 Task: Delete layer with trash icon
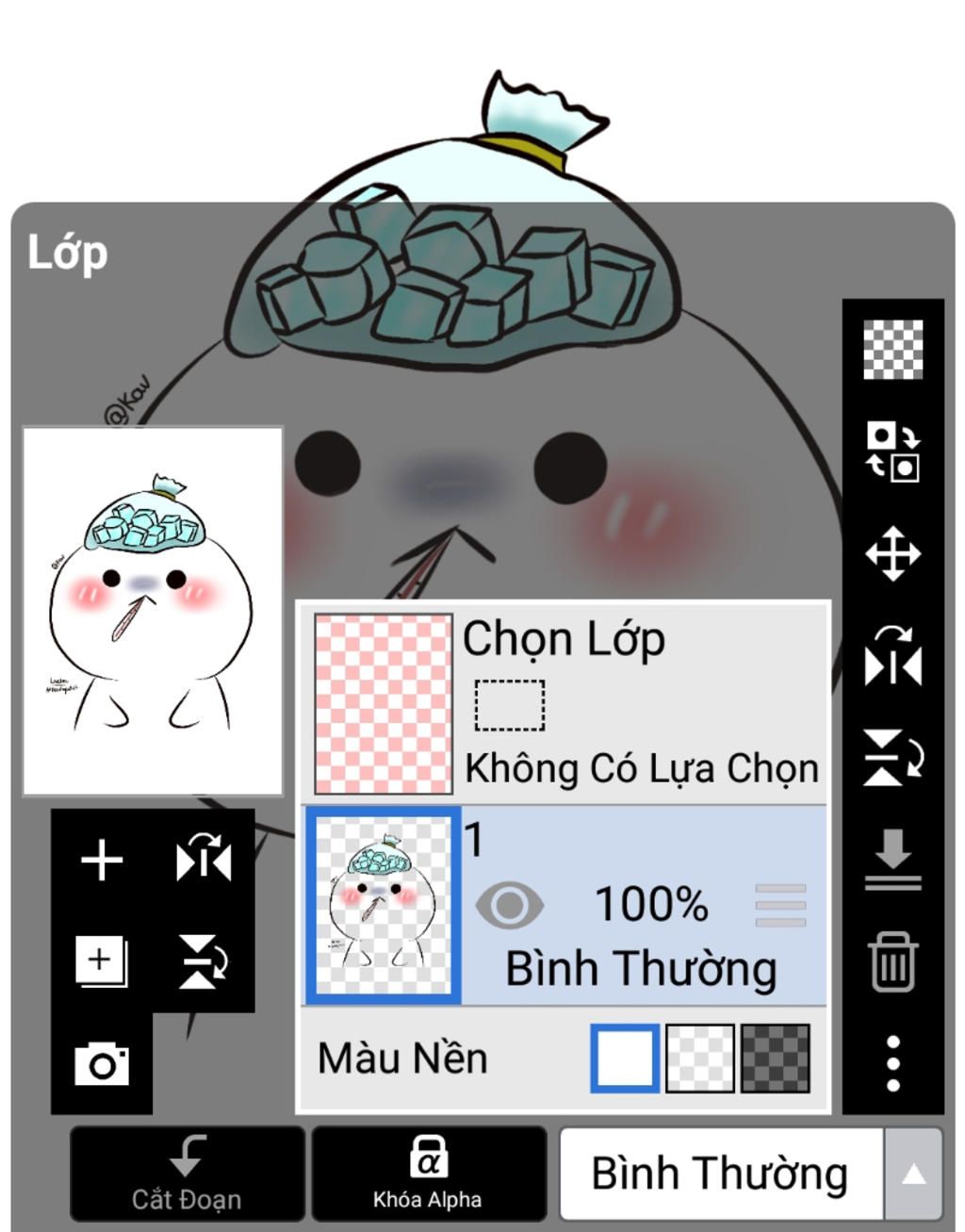892,961
